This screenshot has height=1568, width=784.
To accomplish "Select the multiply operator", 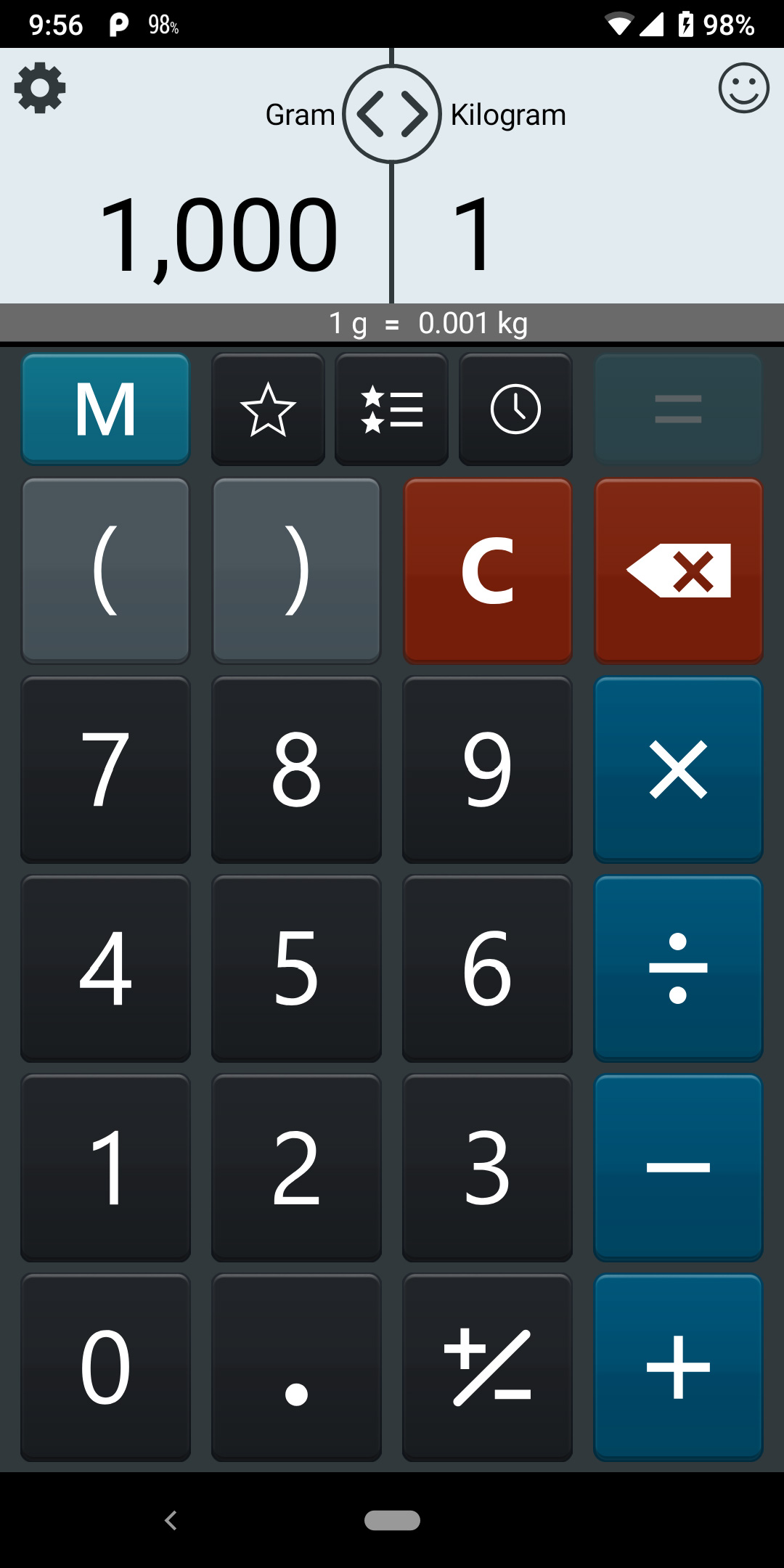I will point(679,769).
